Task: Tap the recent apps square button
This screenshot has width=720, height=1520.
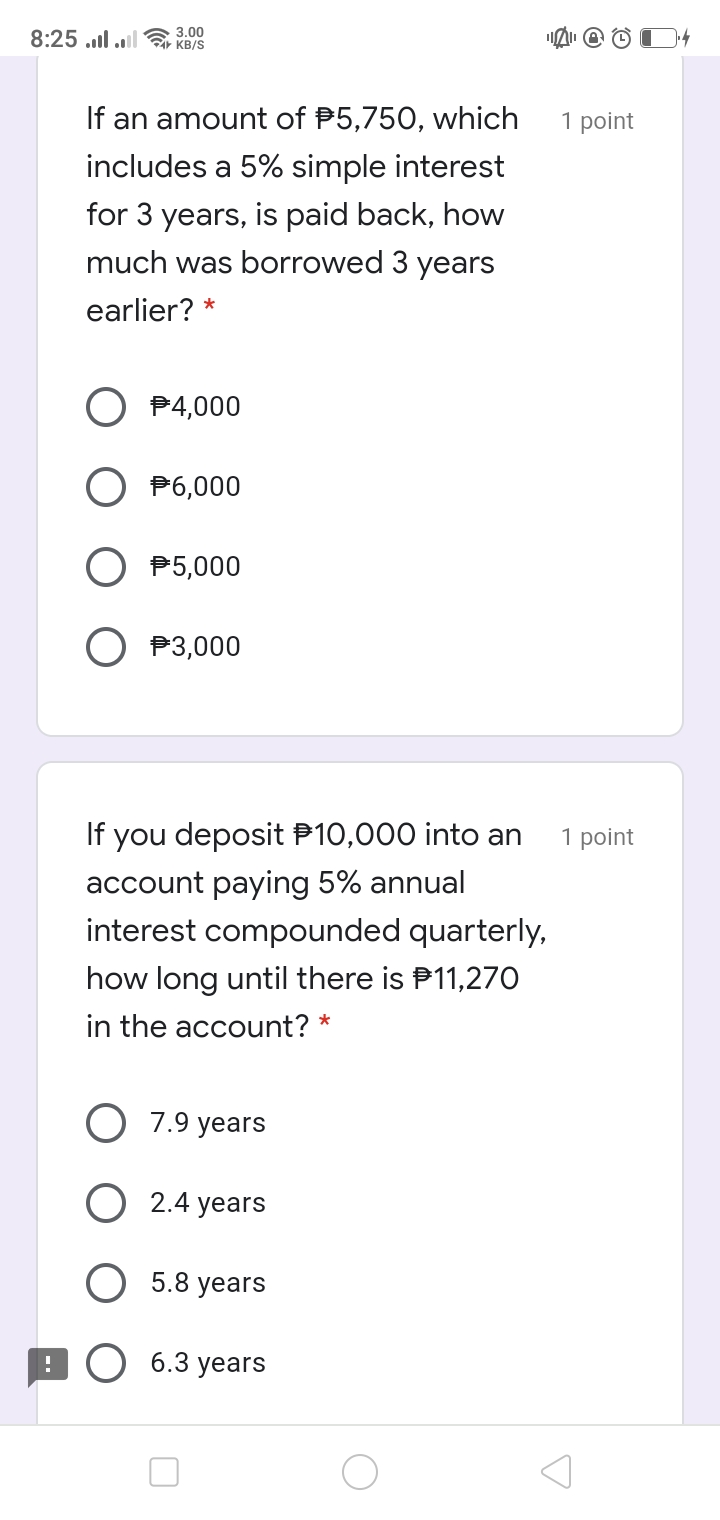Action: point(163,1471)
